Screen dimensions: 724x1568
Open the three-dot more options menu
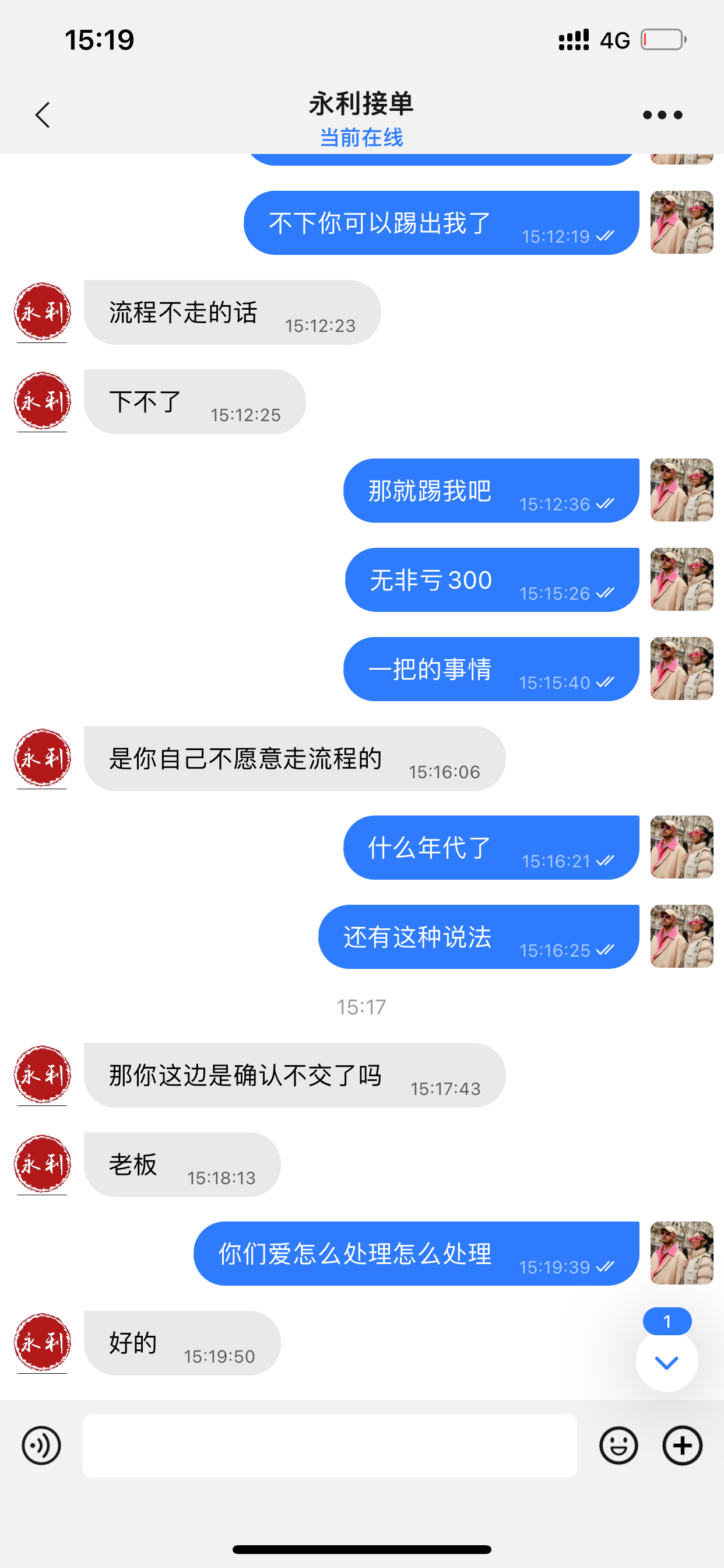click(662, 114)
